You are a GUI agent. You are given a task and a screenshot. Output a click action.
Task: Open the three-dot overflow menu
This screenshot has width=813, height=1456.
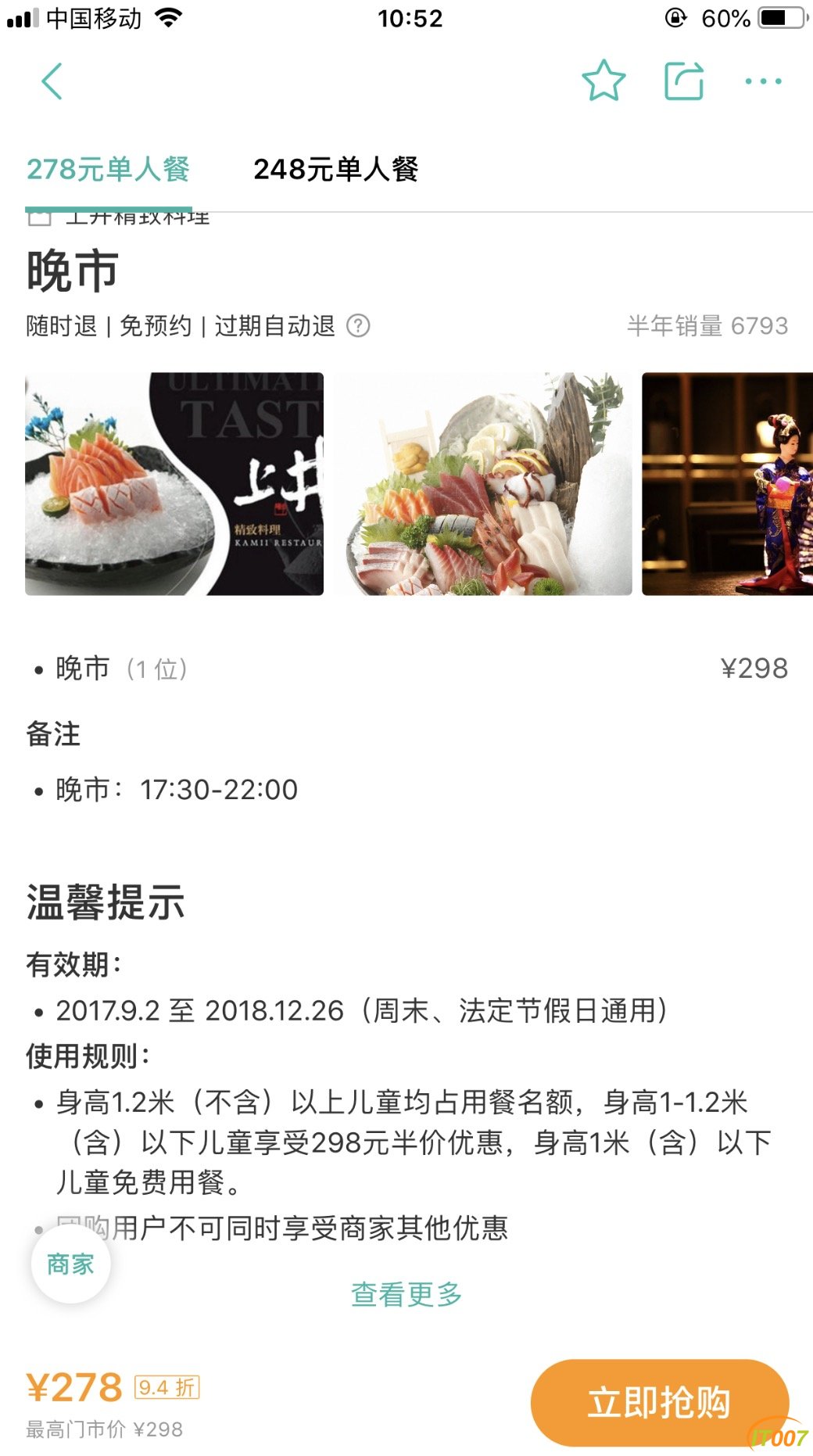763,81
